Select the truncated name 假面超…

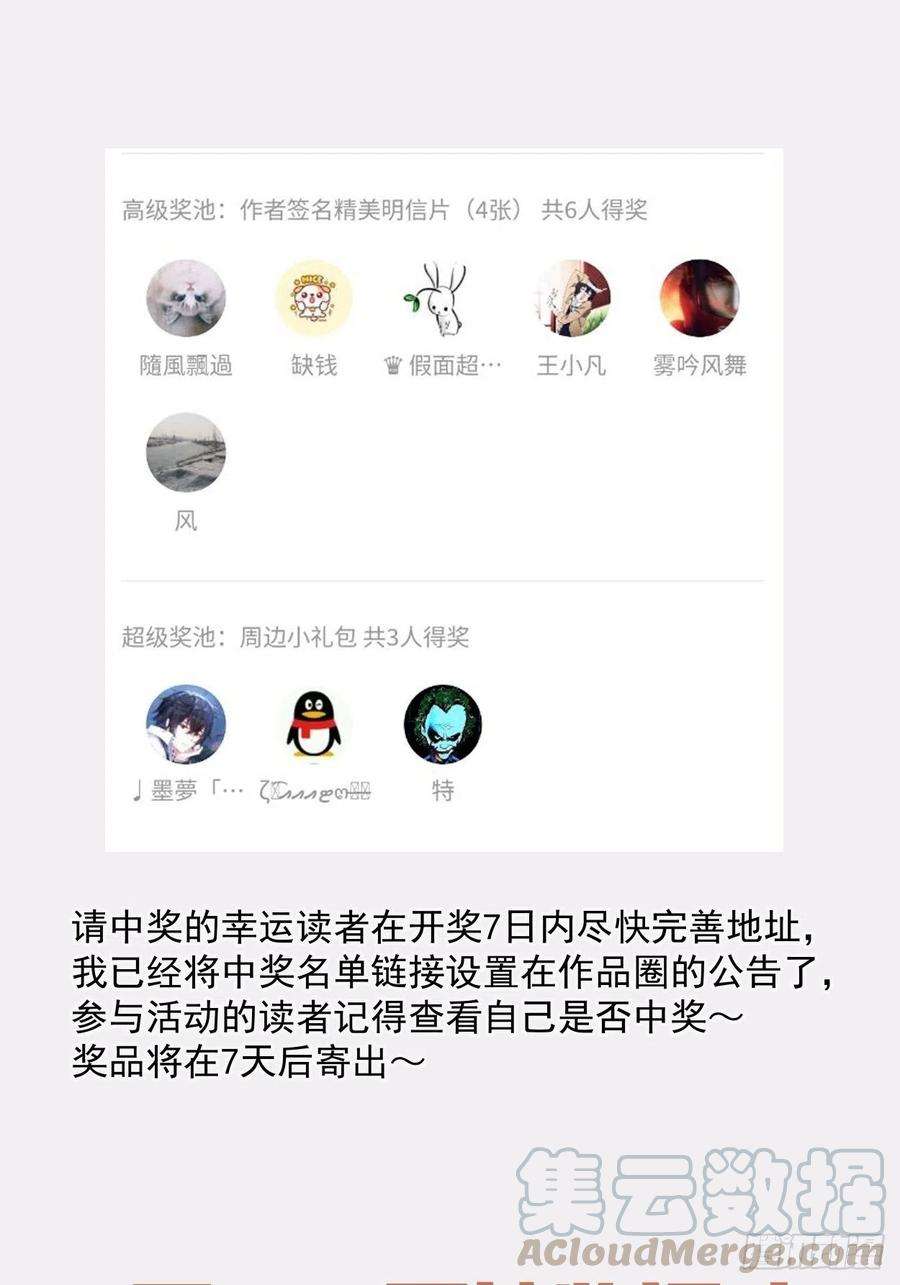[x=443, y=365]
